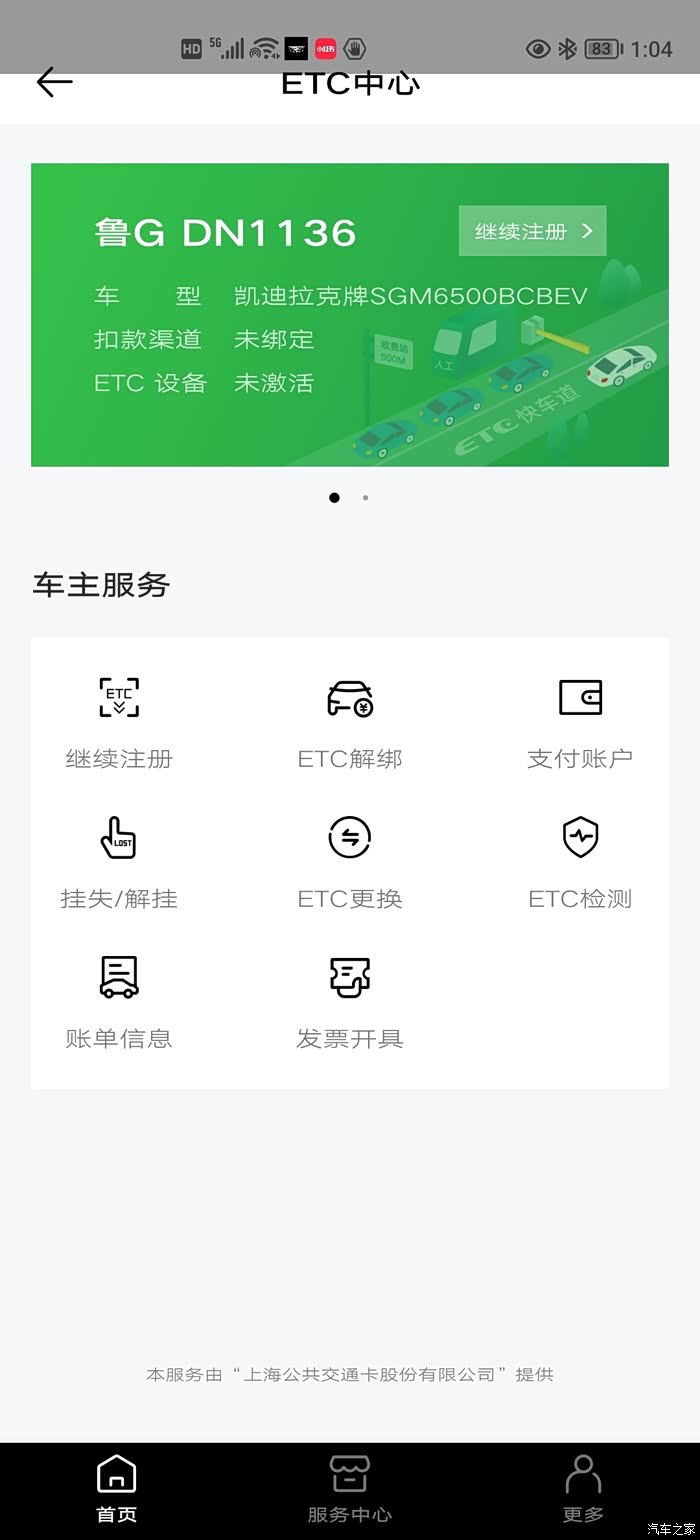Select 挂失/解挂 service
The height and width of the screenshot is (1540, 700).
coord(119,863)
